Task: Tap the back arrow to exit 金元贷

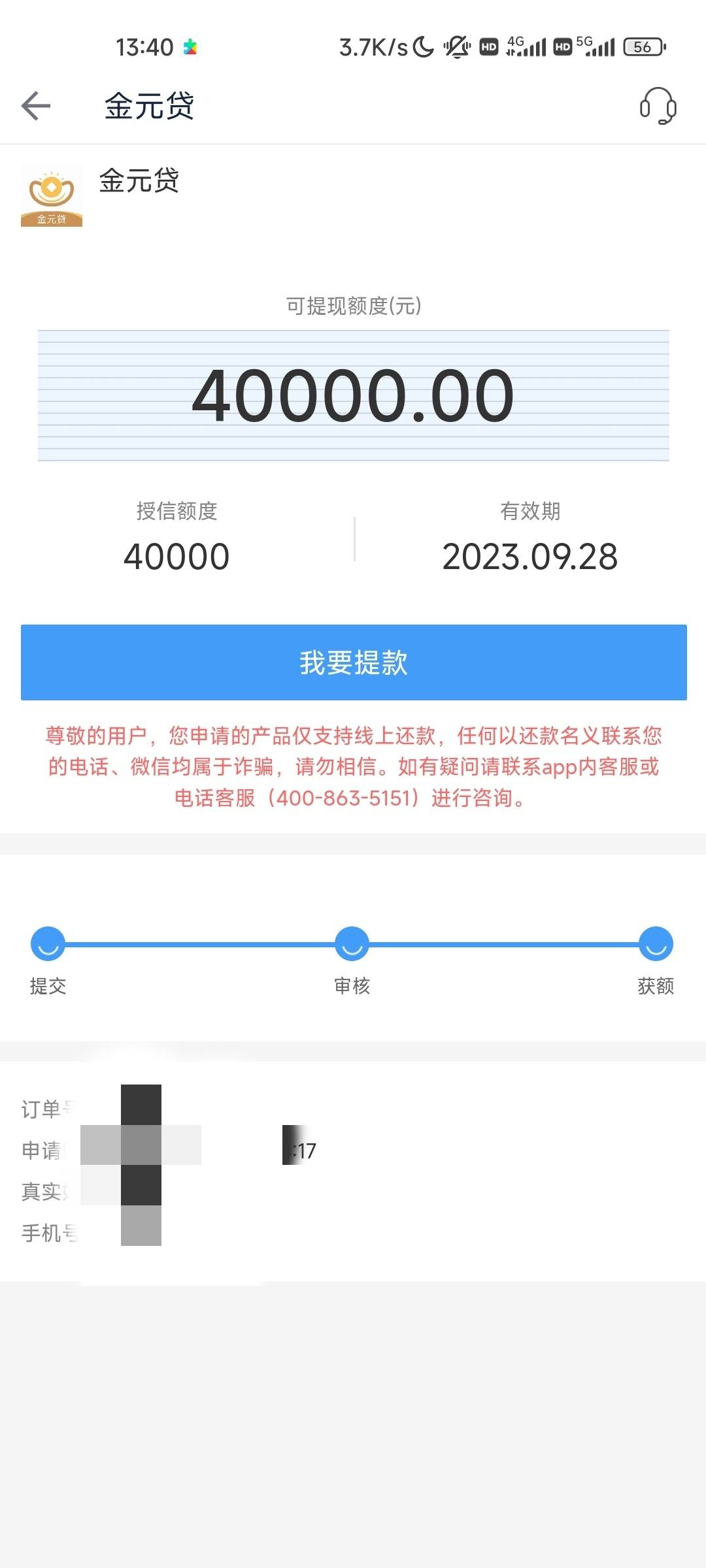Action: 36,105
